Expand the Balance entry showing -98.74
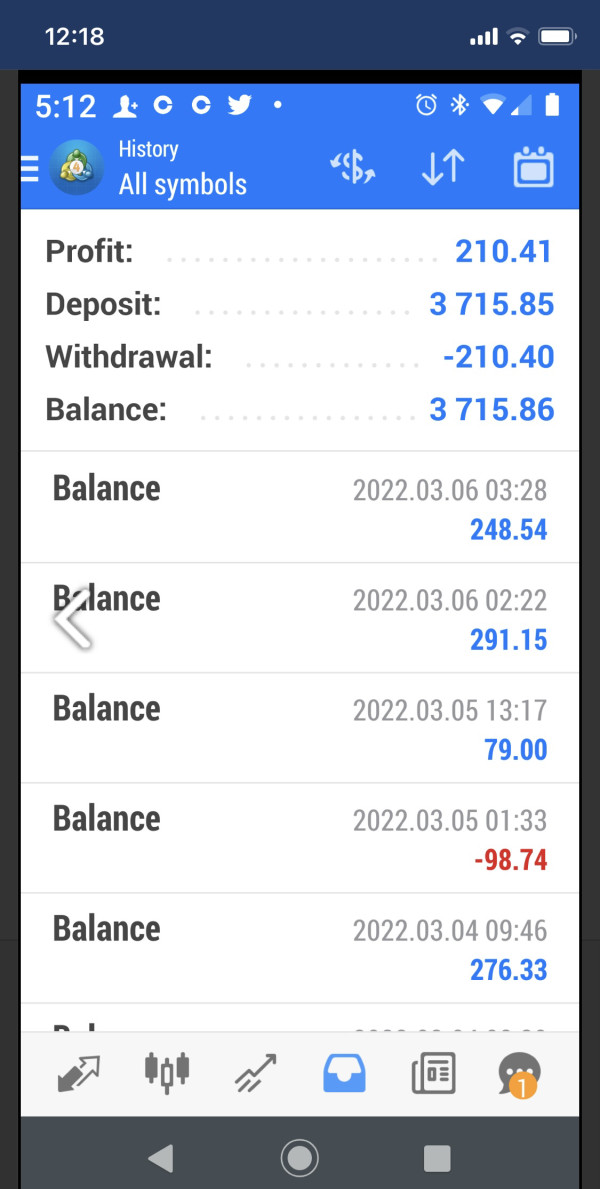 [300, 838]
